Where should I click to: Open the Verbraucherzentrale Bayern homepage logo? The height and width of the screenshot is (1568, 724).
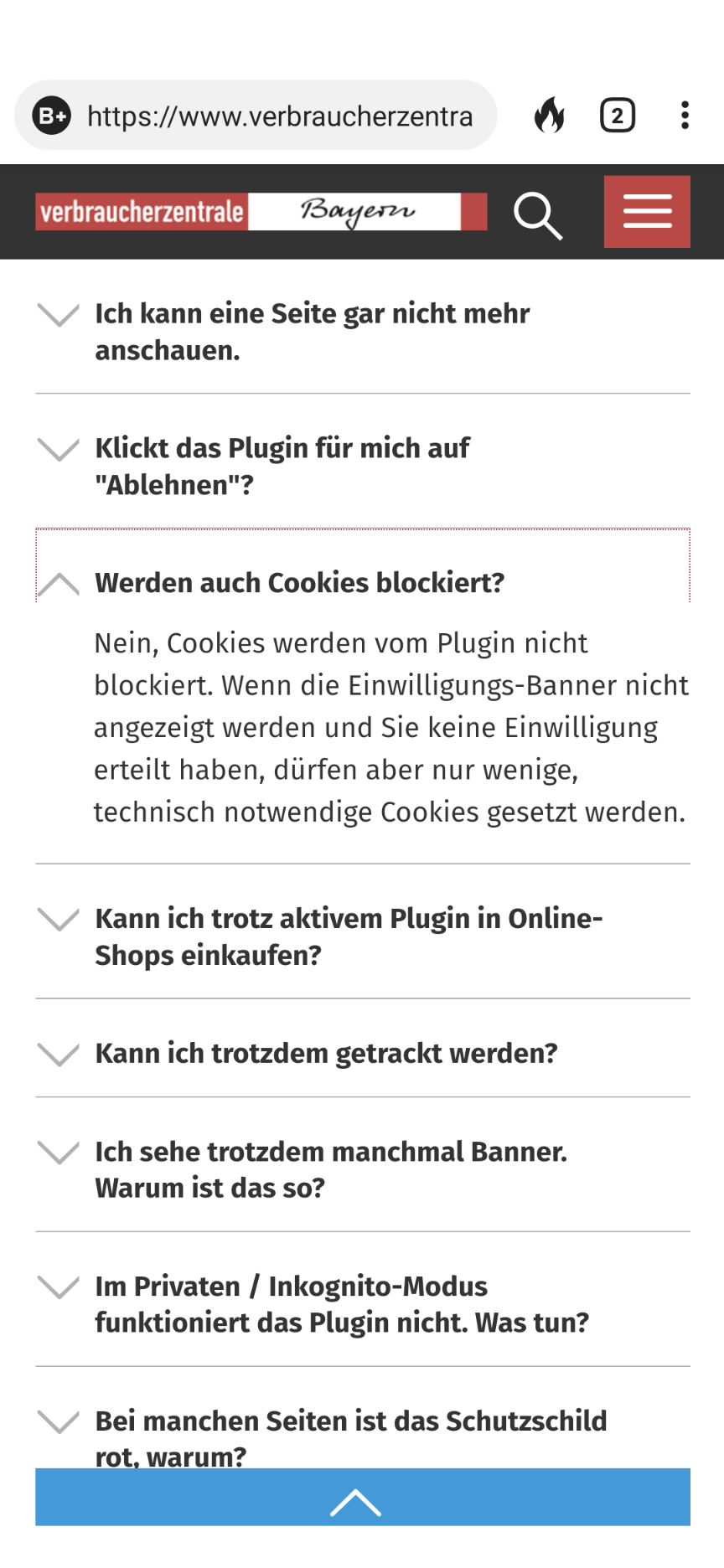pyautogui.click(x=261, y=212)
